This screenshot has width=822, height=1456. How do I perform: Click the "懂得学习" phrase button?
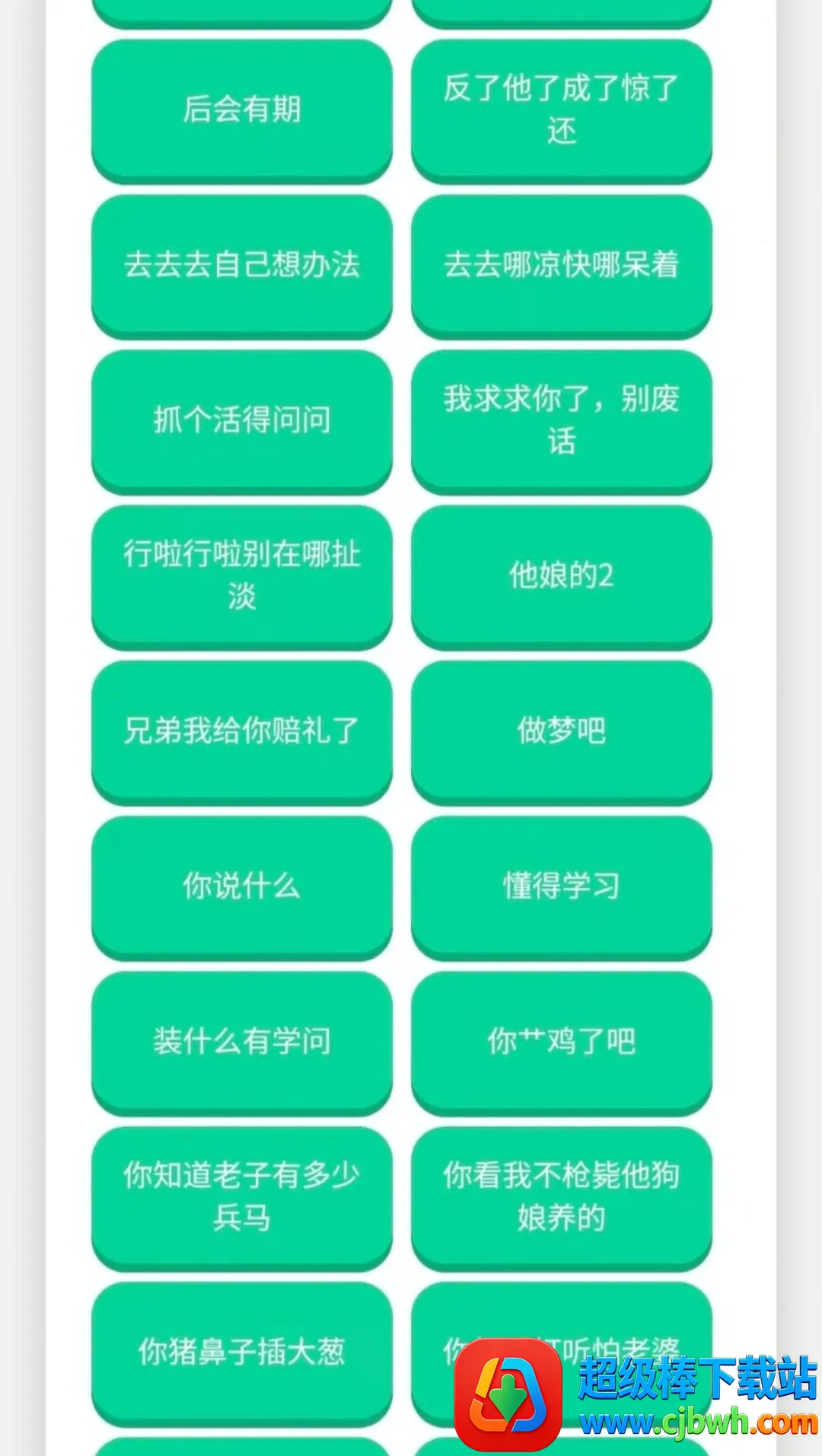tap(561, 886)
